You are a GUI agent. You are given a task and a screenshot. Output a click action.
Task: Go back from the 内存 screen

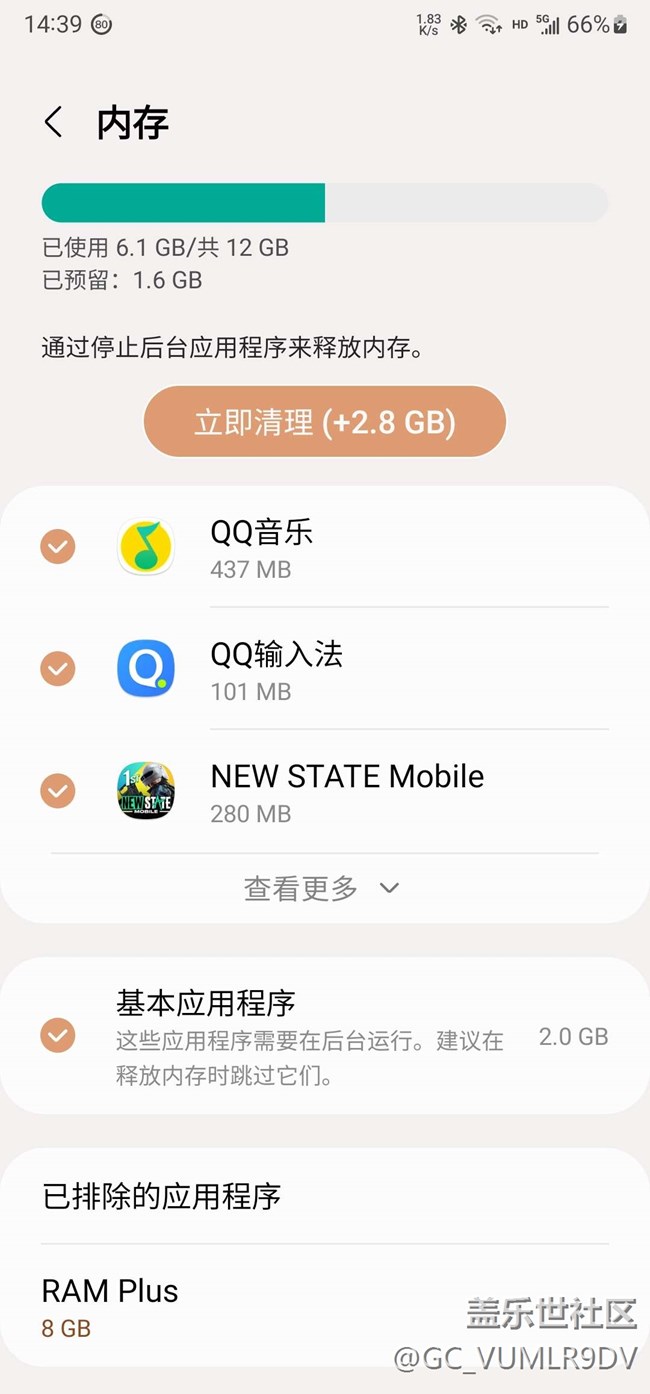coord(54,123)
